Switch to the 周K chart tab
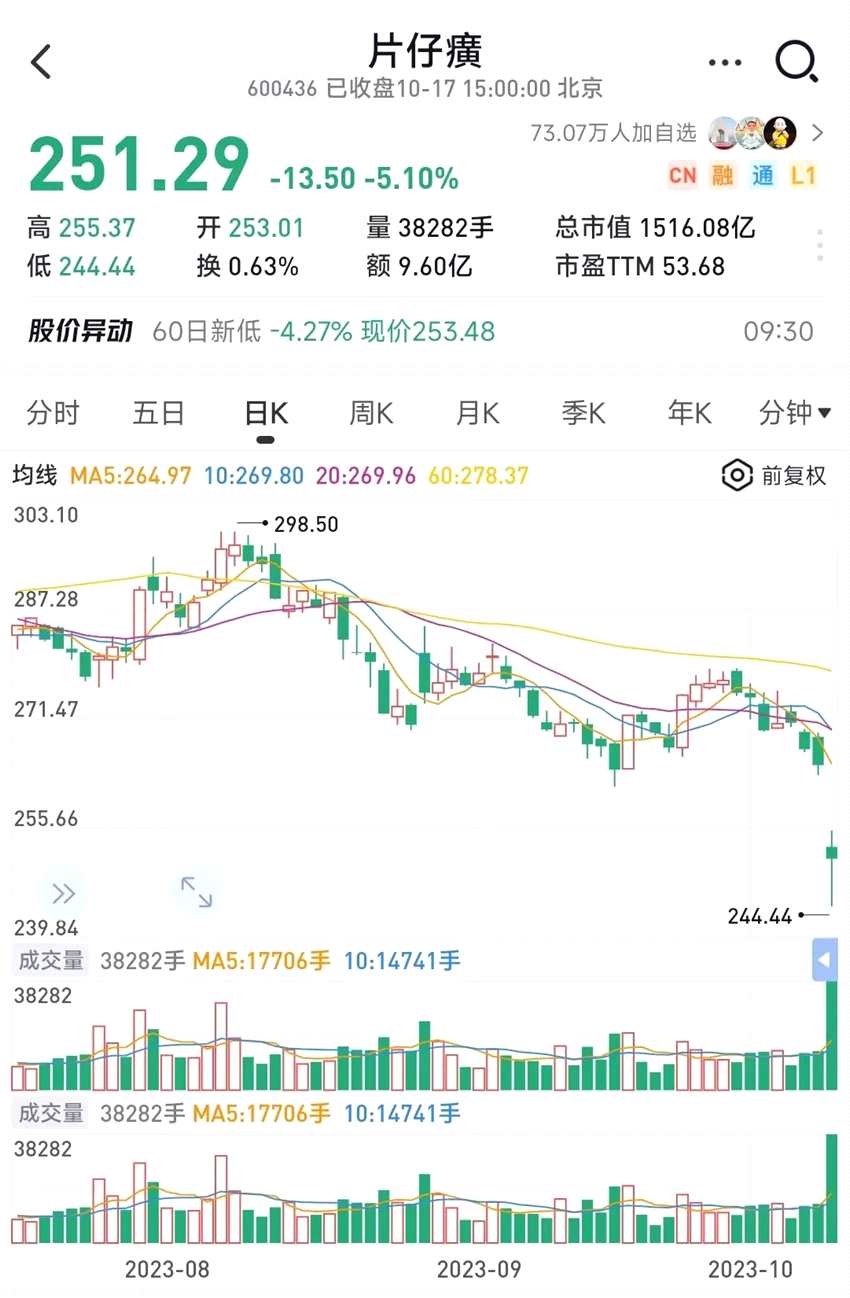Image resolution: width=850 pixels, height=1298 pixels. [371, 413]
